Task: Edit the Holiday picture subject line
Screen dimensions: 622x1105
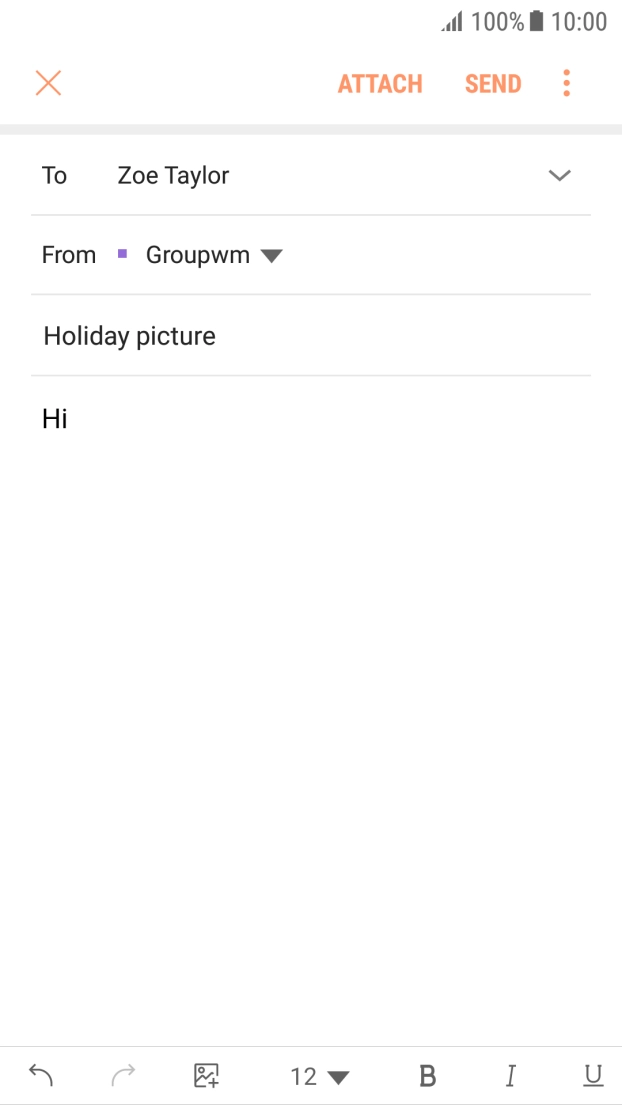Action: [x=310, y=335]
